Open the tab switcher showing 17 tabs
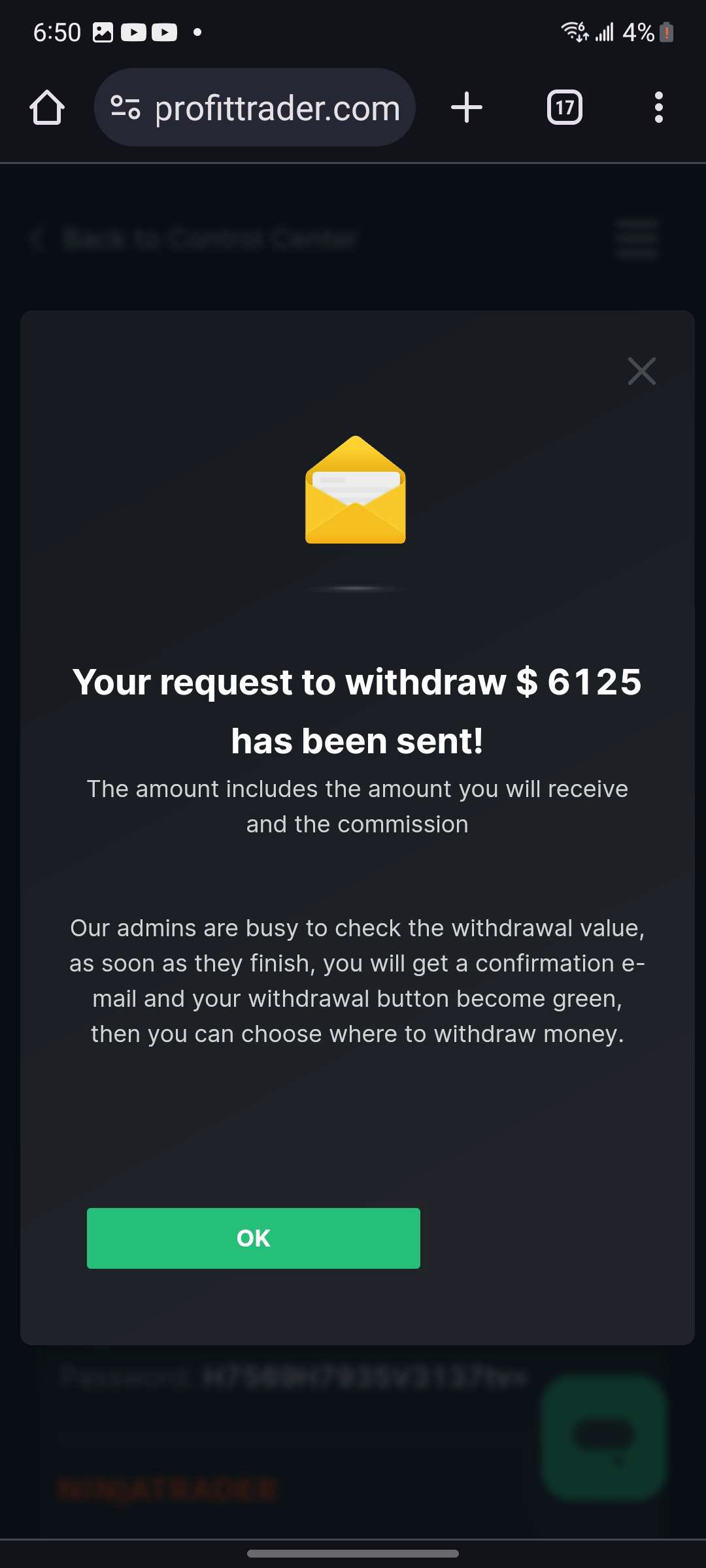Image resolution: width=706 pixels, height=1568 pixels. coord(565,107)
